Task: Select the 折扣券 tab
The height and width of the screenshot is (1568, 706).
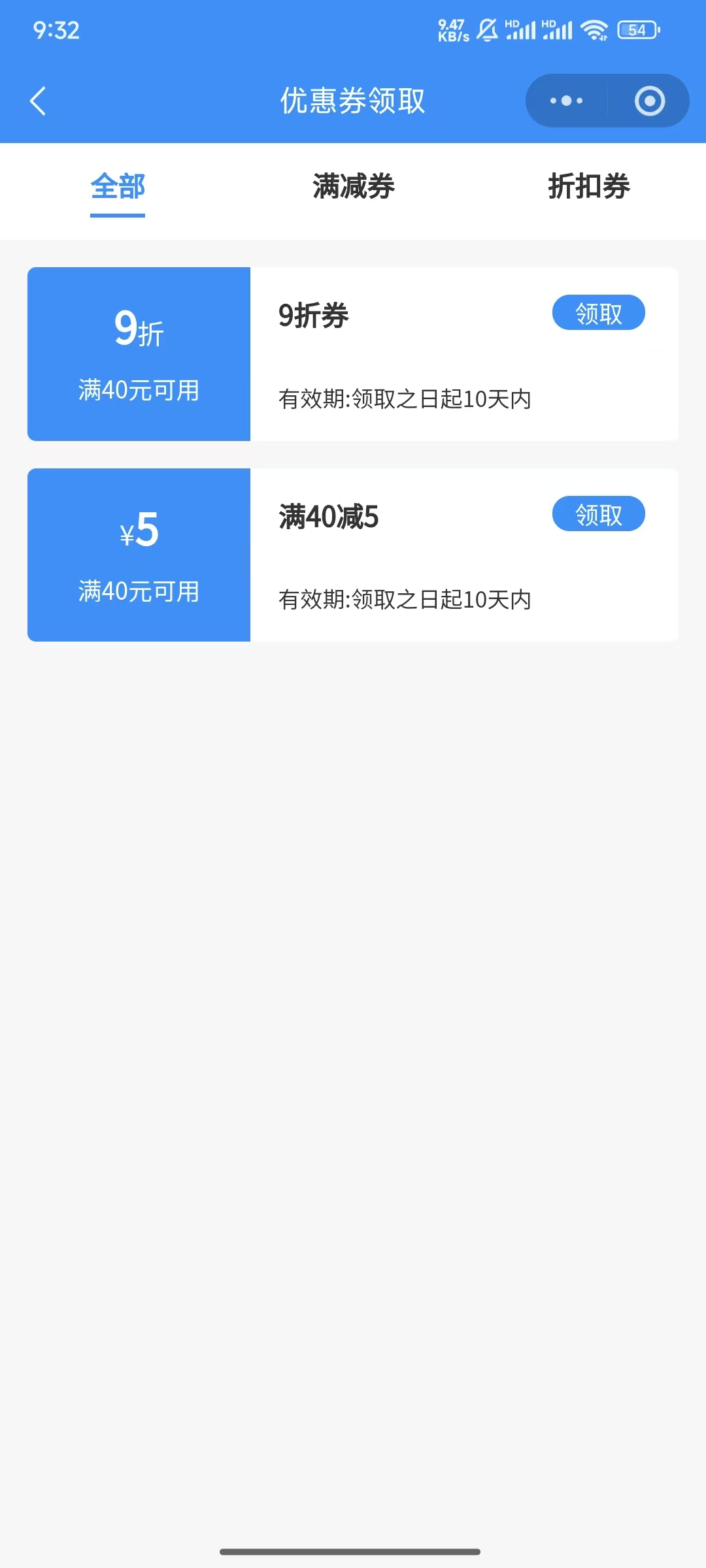Action: (x=588, y=187)
